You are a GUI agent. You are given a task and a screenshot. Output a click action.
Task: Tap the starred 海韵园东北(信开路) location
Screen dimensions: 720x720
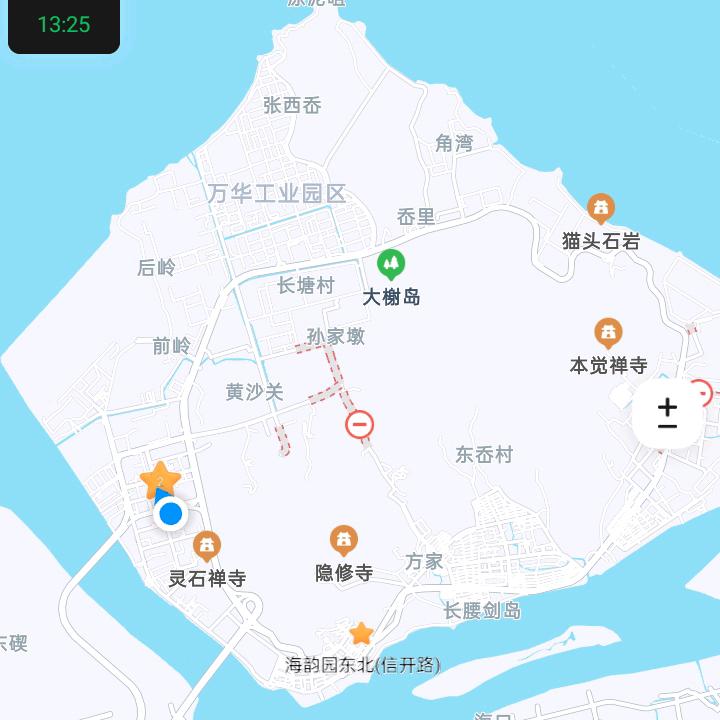(361, 634)
